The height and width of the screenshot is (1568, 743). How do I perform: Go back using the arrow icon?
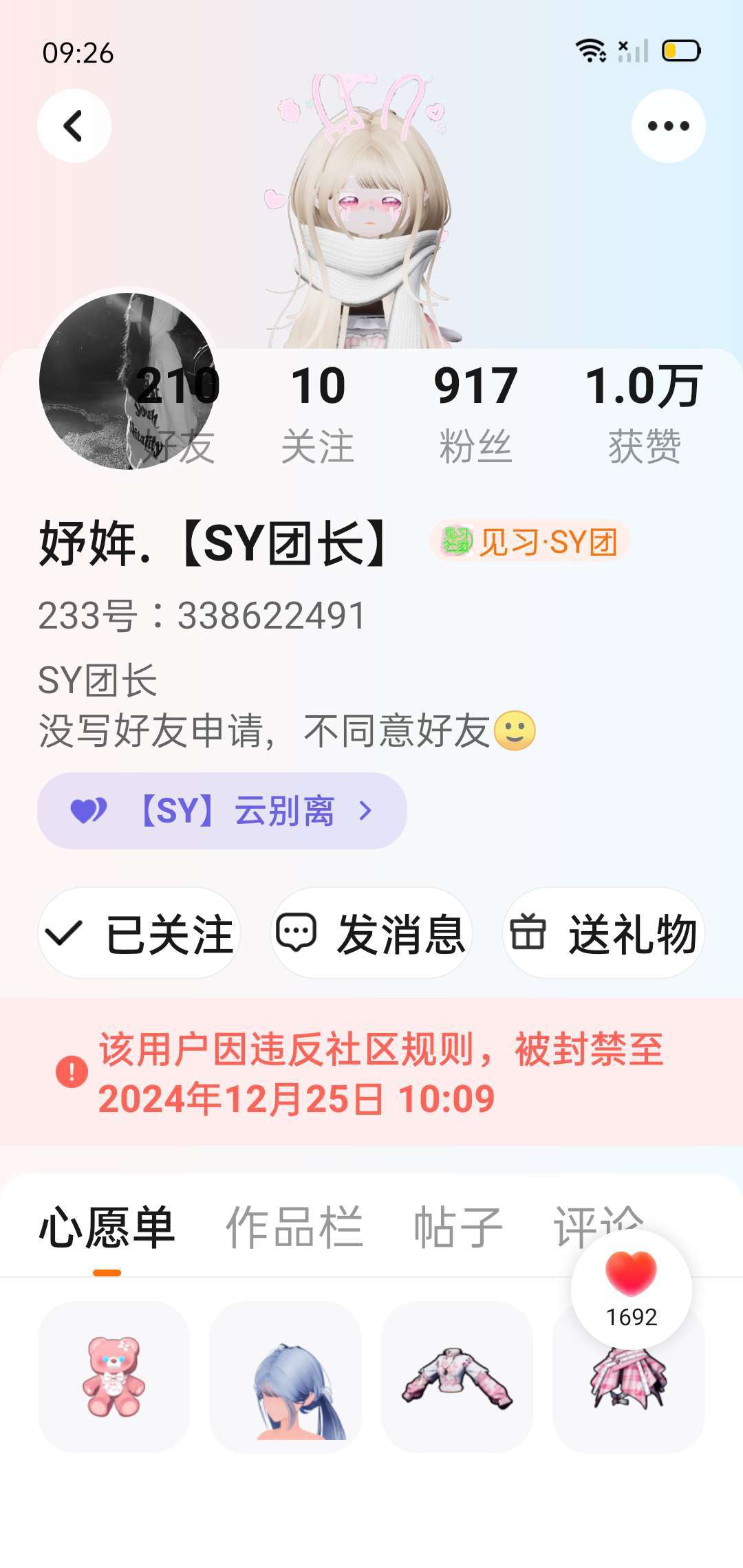tap(74, 126)
